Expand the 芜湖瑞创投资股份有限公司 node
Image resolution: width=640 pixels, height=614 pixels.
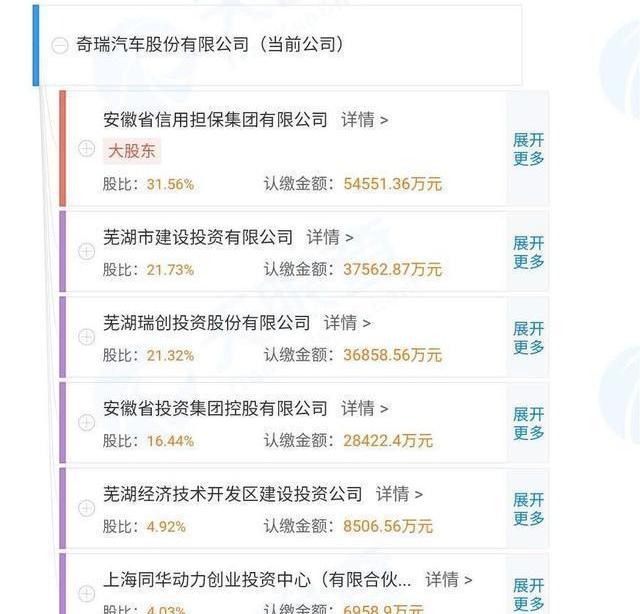[86, 338]
